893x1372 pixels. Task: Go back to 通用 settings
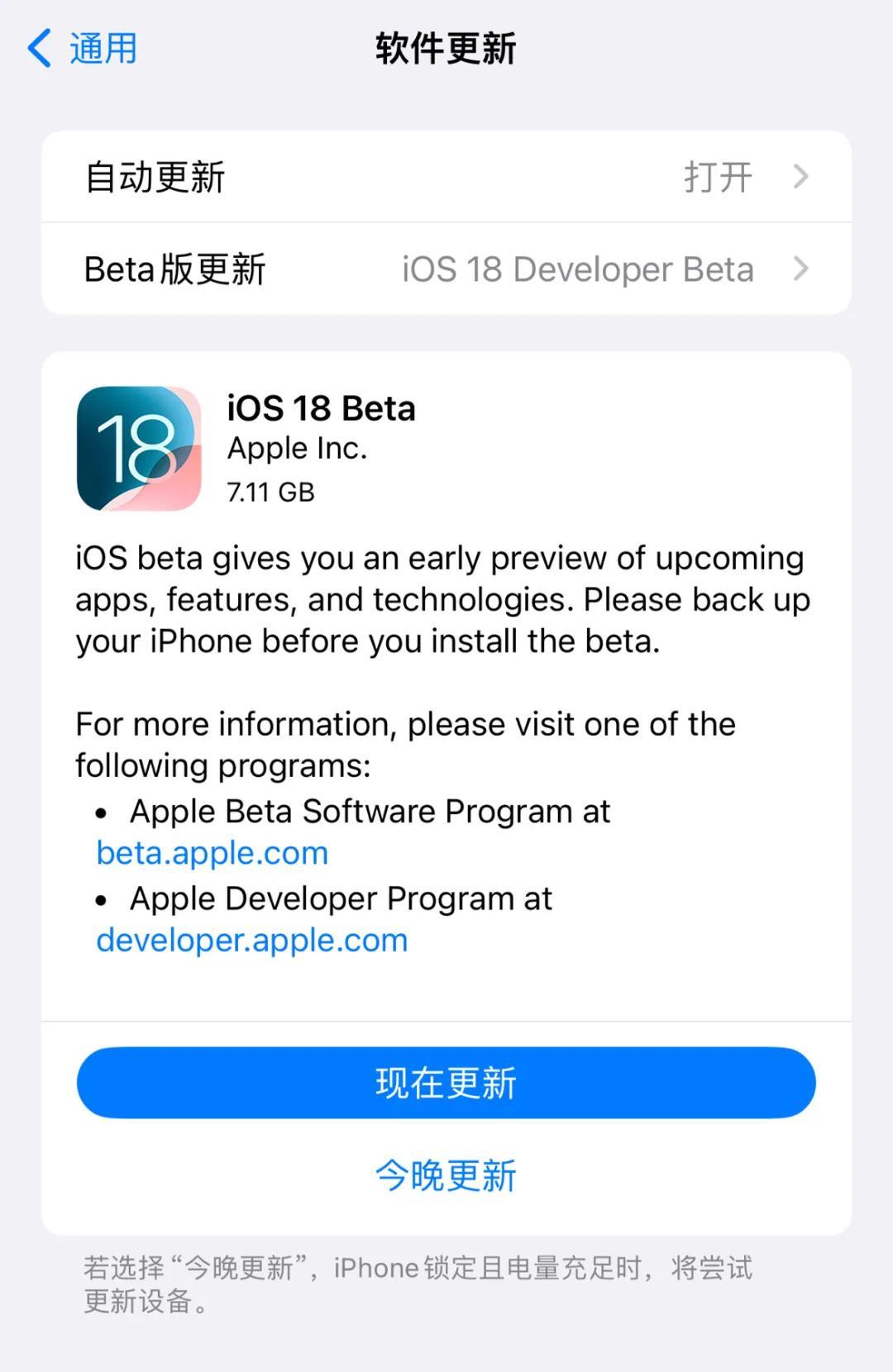[x=83, y=48]
